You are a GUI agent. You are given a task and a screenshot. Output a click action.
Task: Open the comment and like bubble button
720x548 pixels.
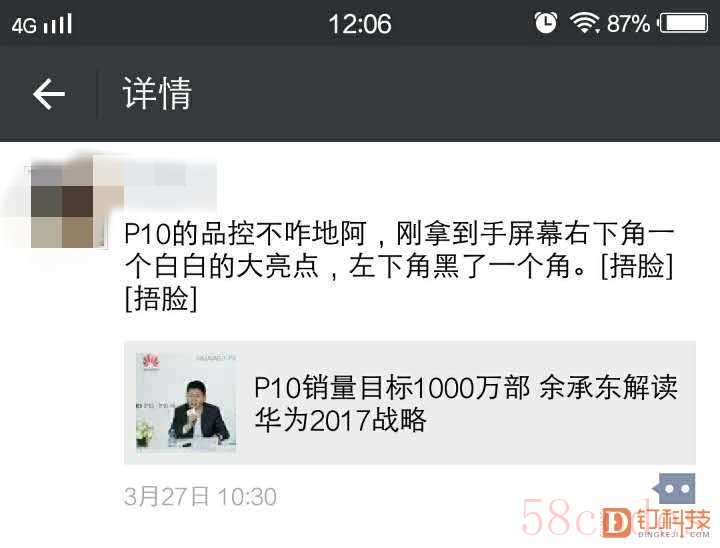[677, 491]
